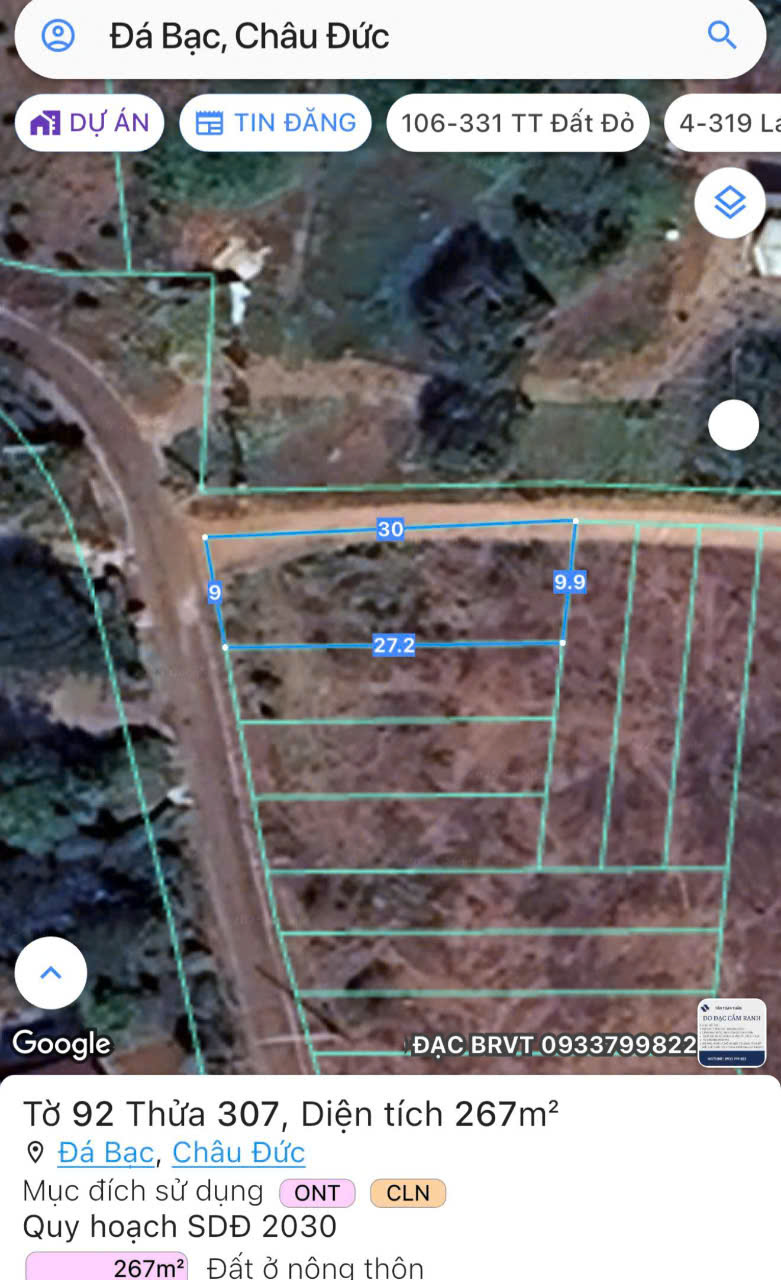Select the 4-319 chip
Screen dimensions: 781x1280
click(x=723, y=123)
